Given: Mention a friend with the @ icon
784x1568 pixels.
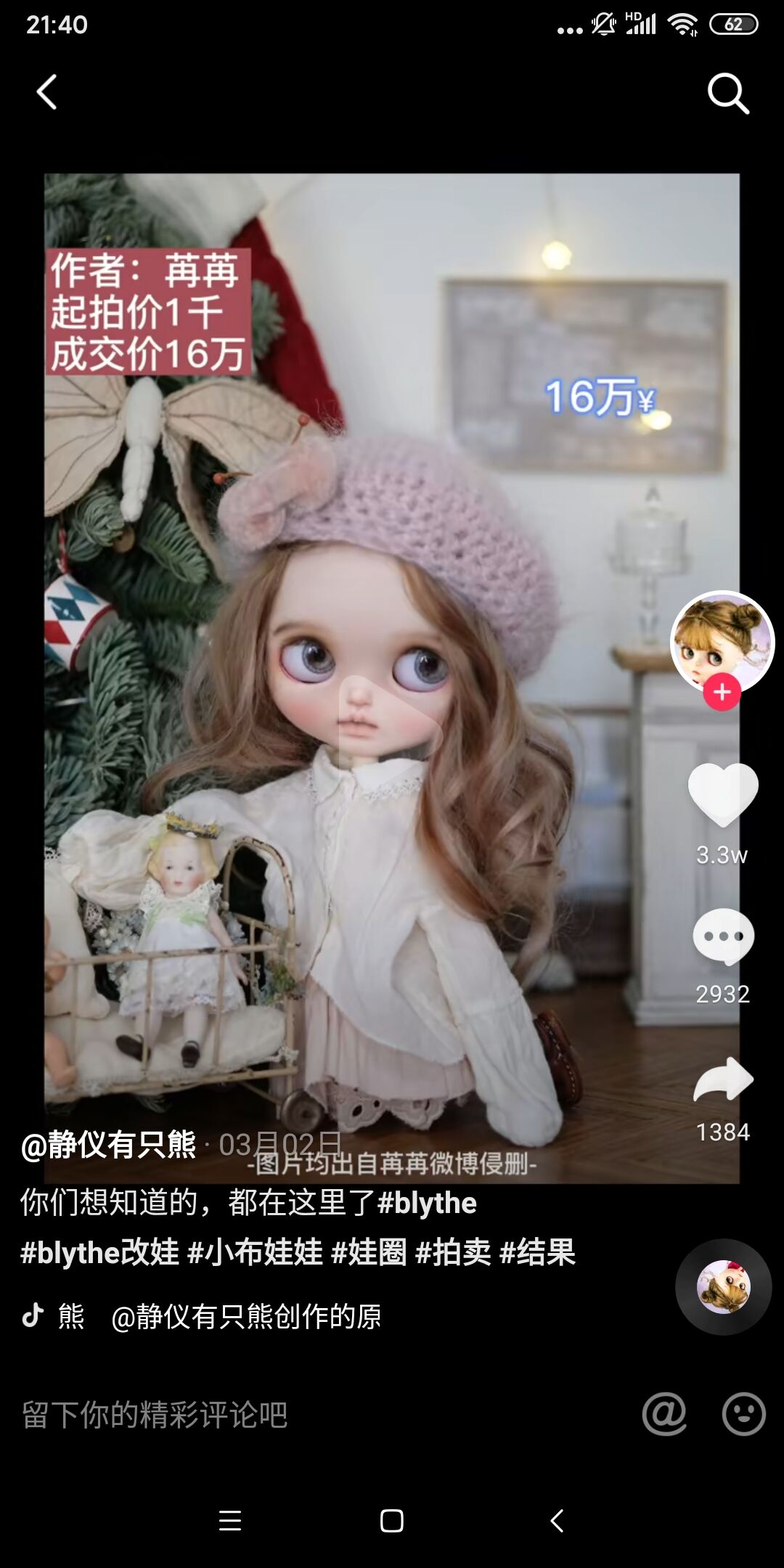Looking at the screenshot, I should (664, 1414).
